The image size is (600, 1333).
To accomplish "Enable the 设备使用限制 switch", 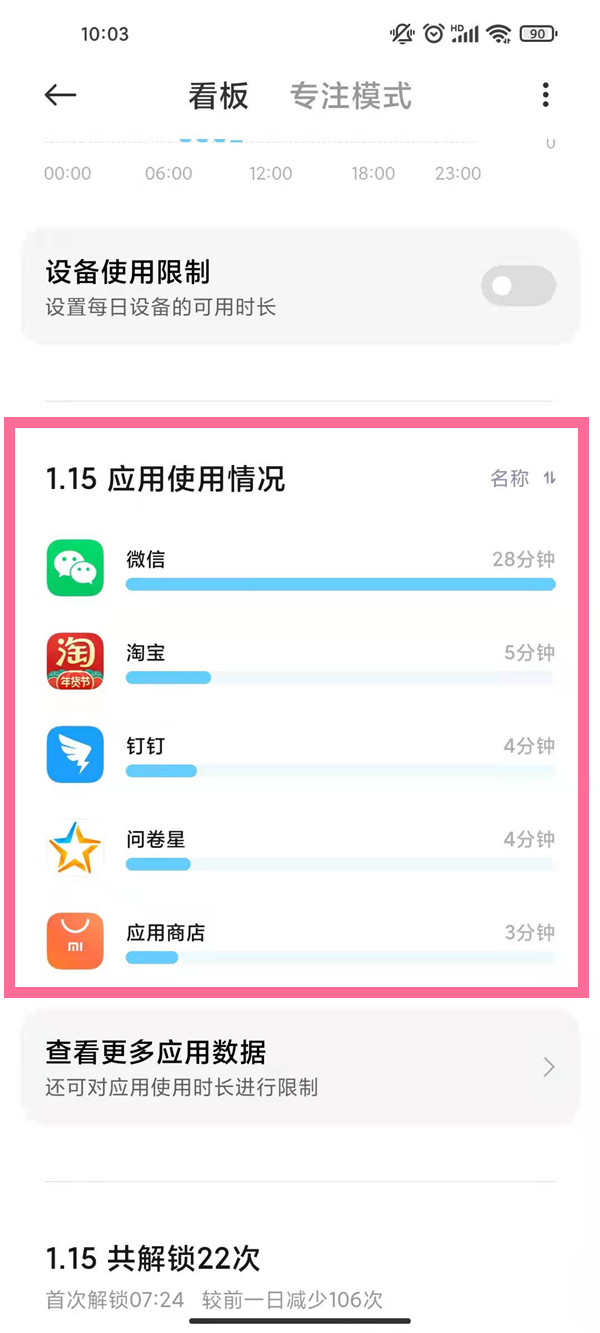I will click(x=517, y=286).
